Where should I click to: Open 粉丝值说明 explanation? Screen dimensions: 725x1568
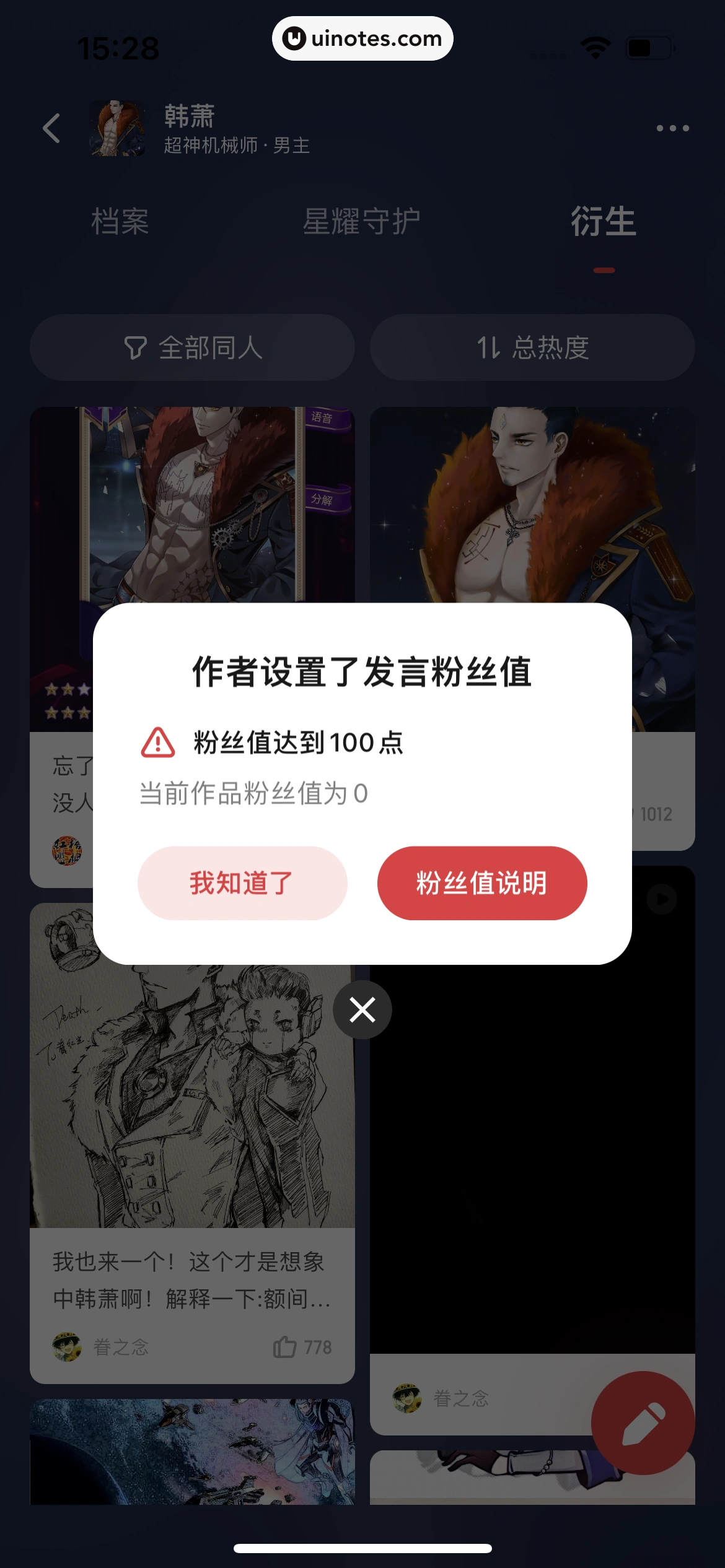click(x=481, y=883)
